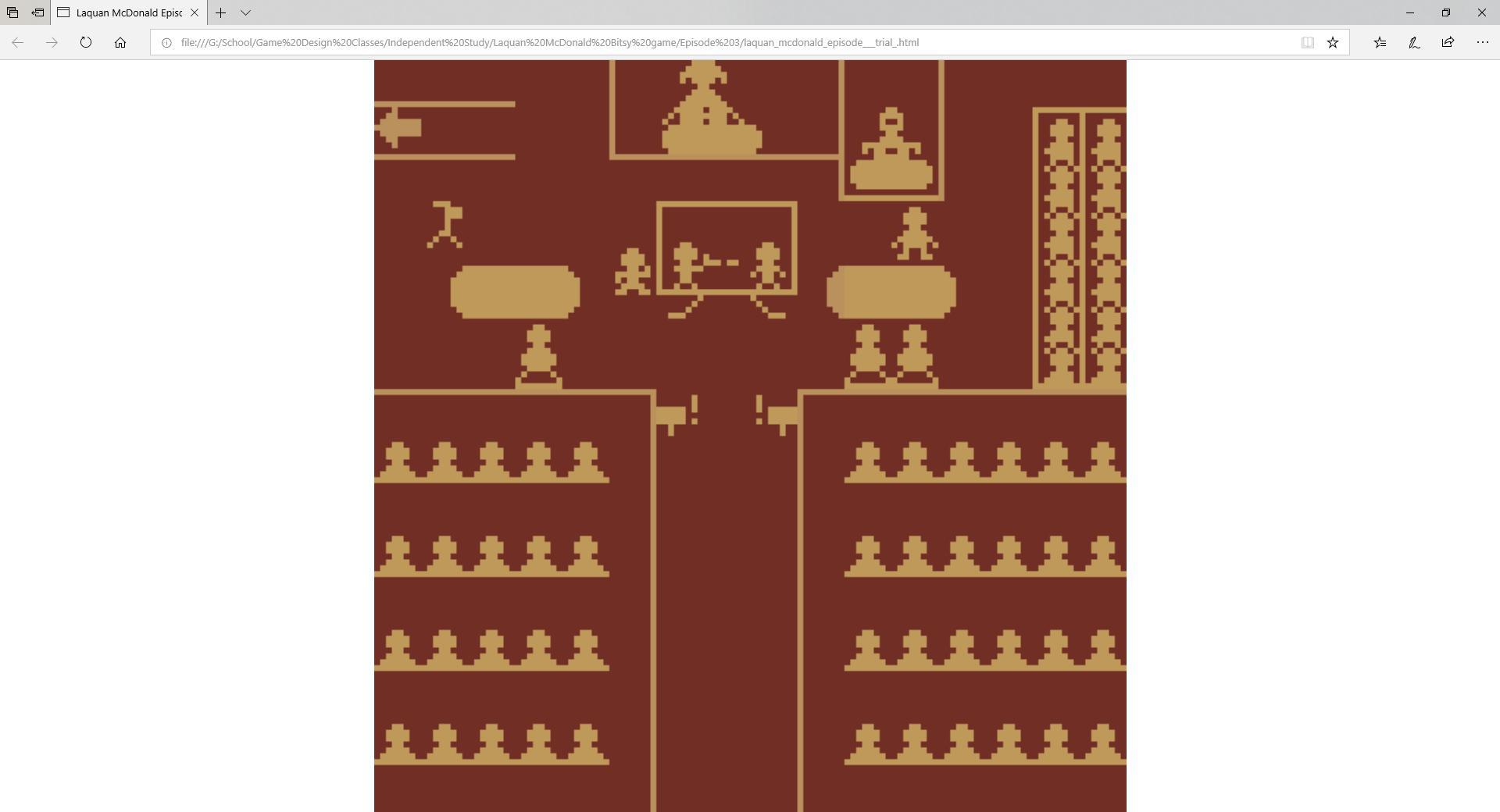This screenshot has height=812, width=1500.
Task: Close the Laquan McDonald Episode tab
Action: (x=195, y=12)
